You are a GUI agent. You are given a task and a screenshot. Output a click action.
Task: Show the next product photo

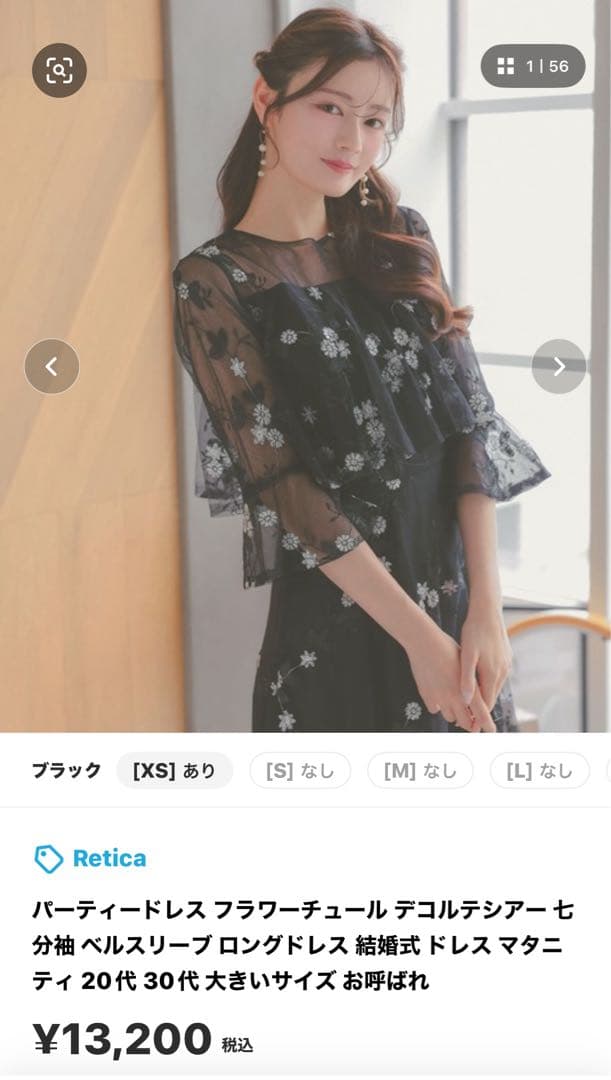point(558,366)
